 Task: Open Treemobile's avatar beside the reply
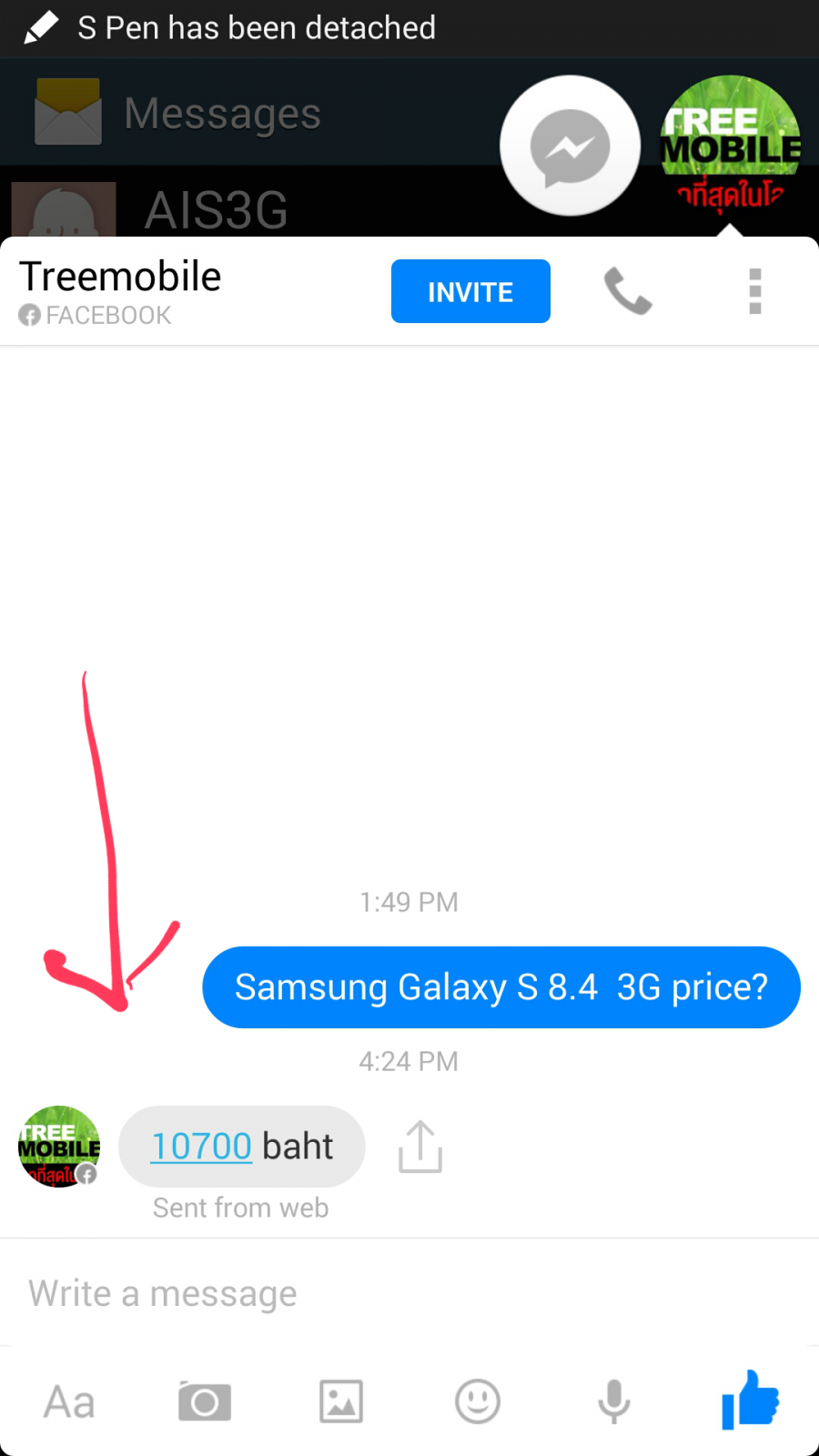59,1147
